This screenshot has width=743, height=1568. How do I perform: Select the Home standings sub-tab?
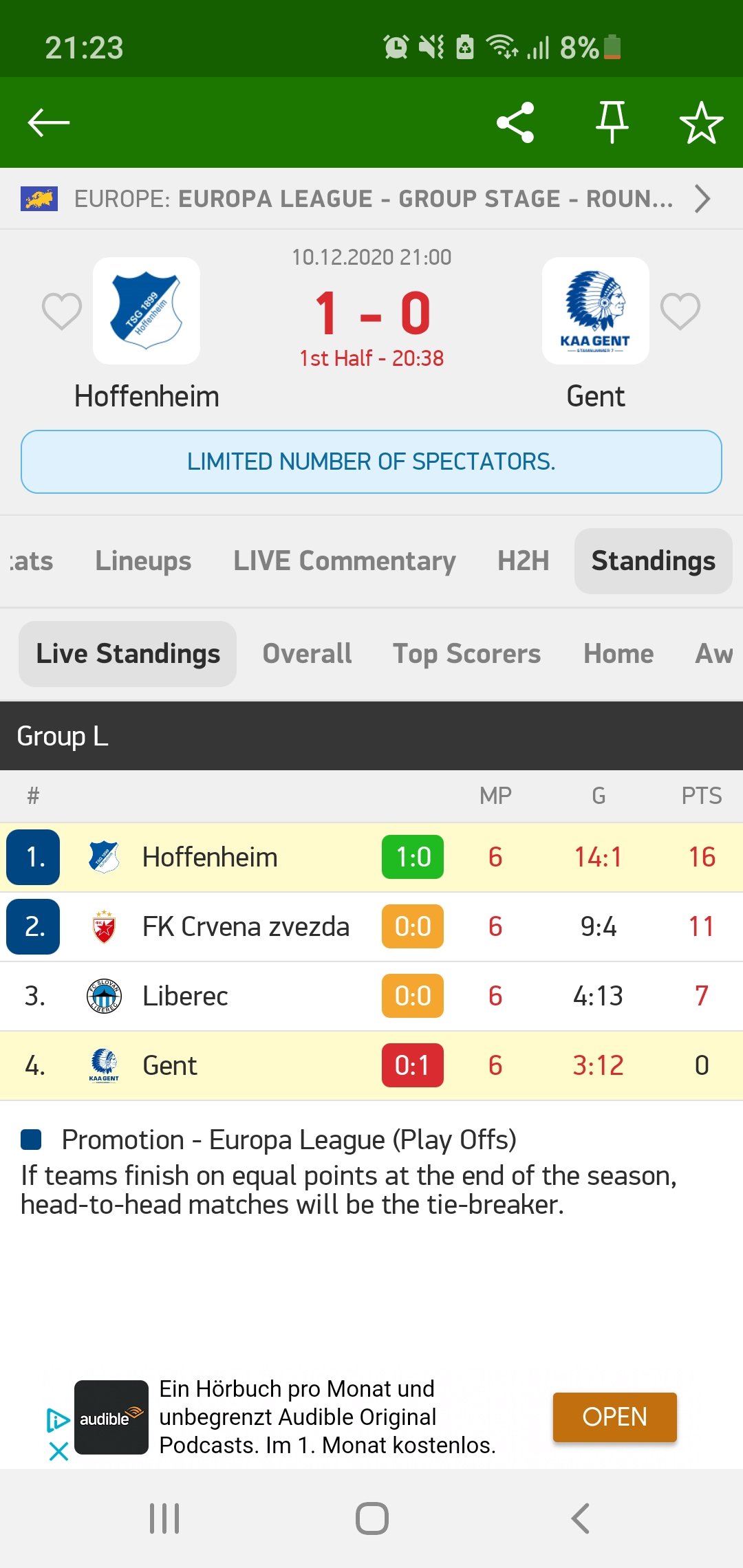(x=618, y=653)
